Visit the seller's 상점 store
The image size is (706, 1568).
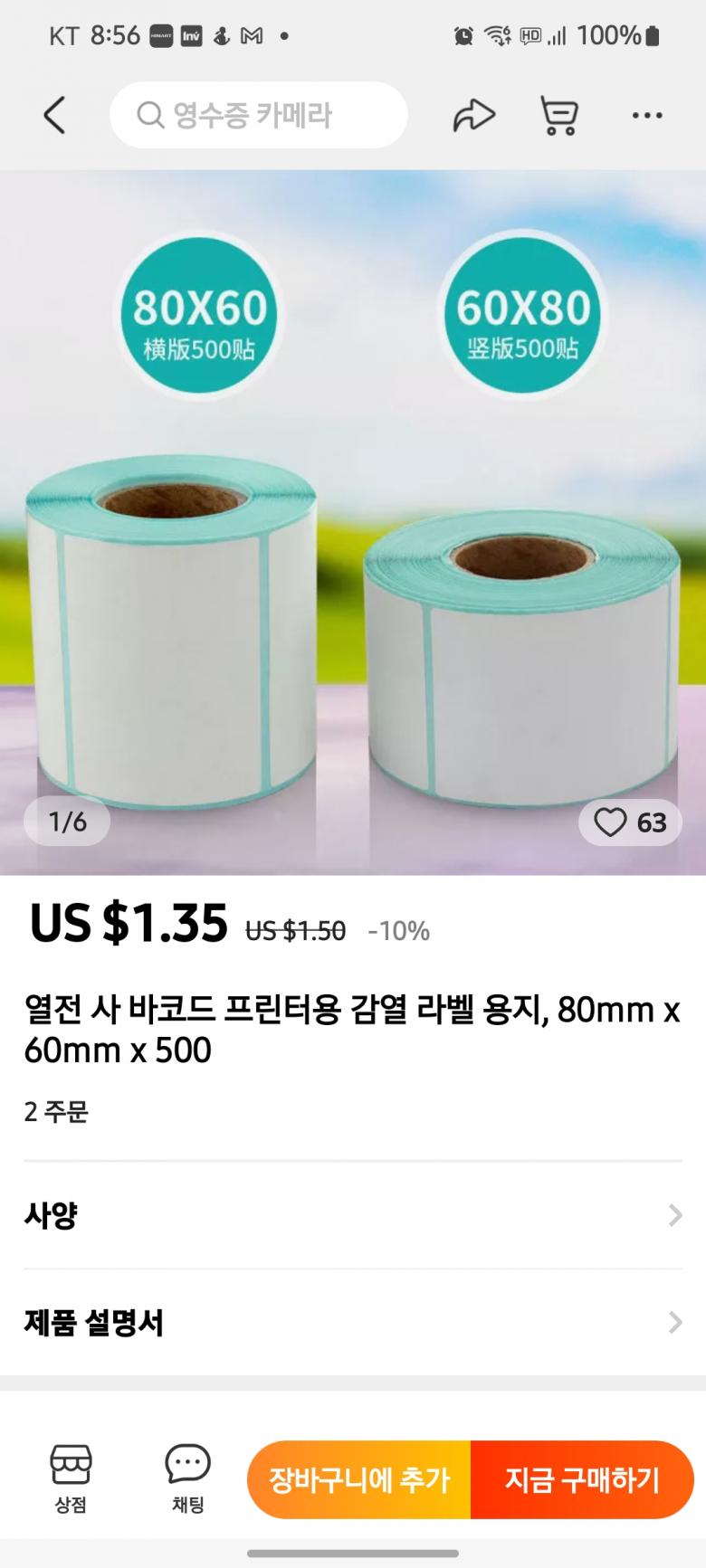tap(71, 1478)
